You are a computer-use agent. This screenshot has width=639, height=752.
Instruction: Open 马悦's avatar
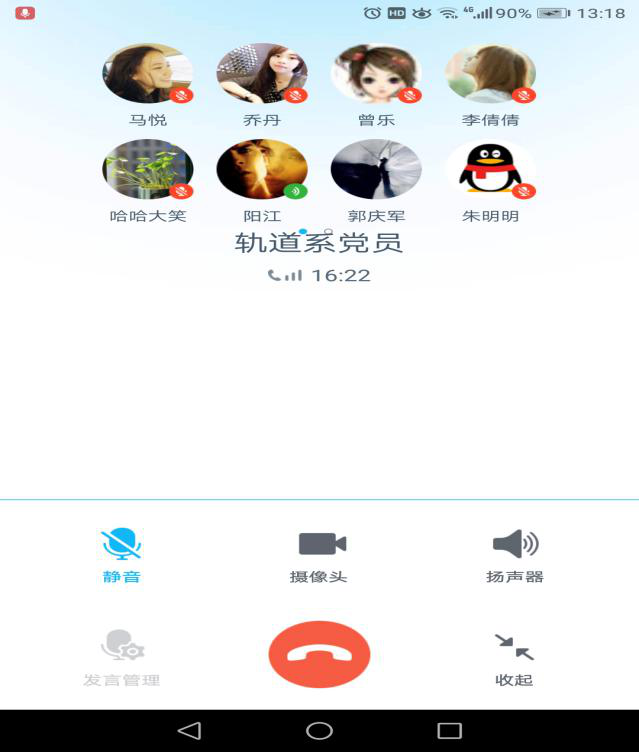148,73
